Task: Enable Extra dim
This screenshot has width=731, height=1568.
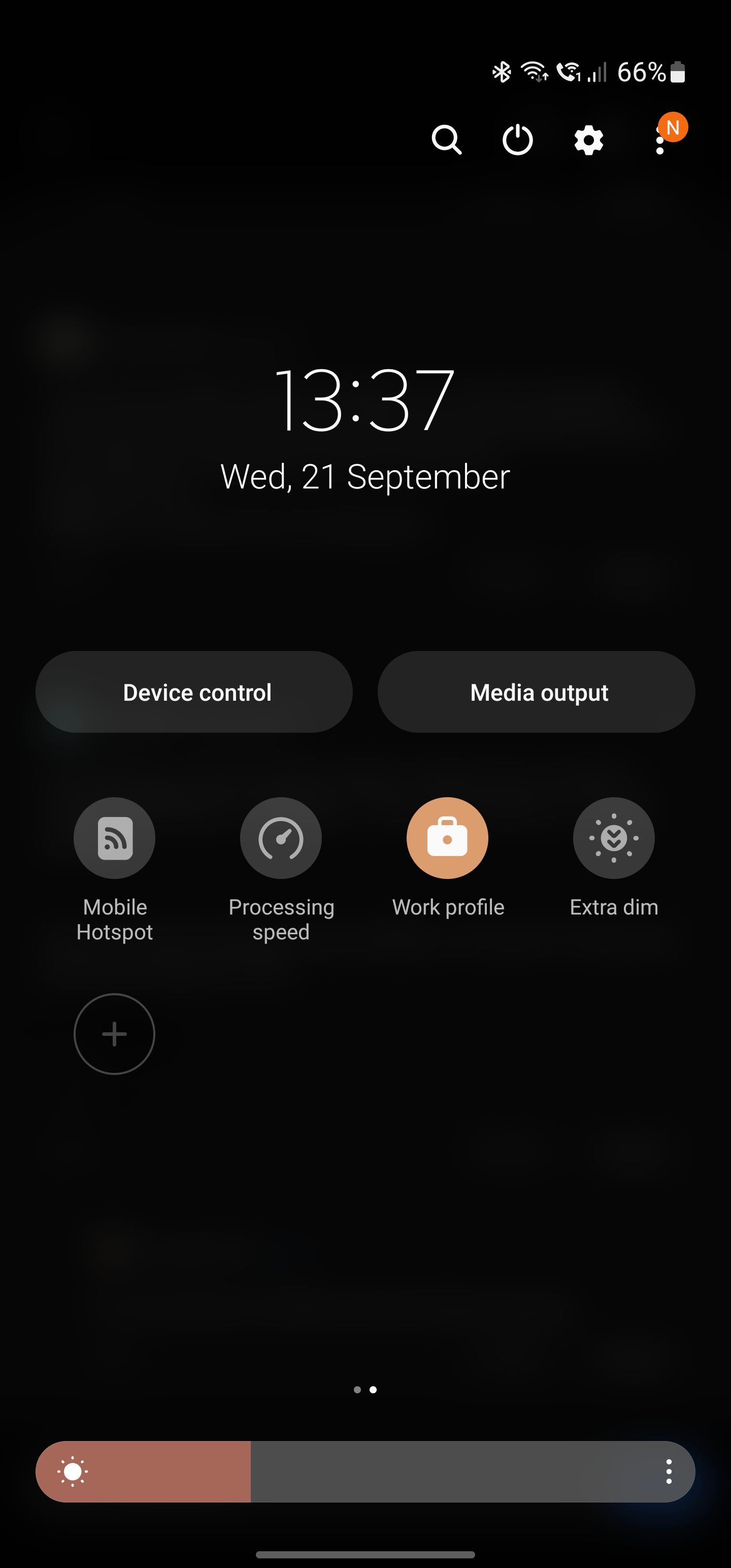Action: pyautogui.click(x=614, y=838)
